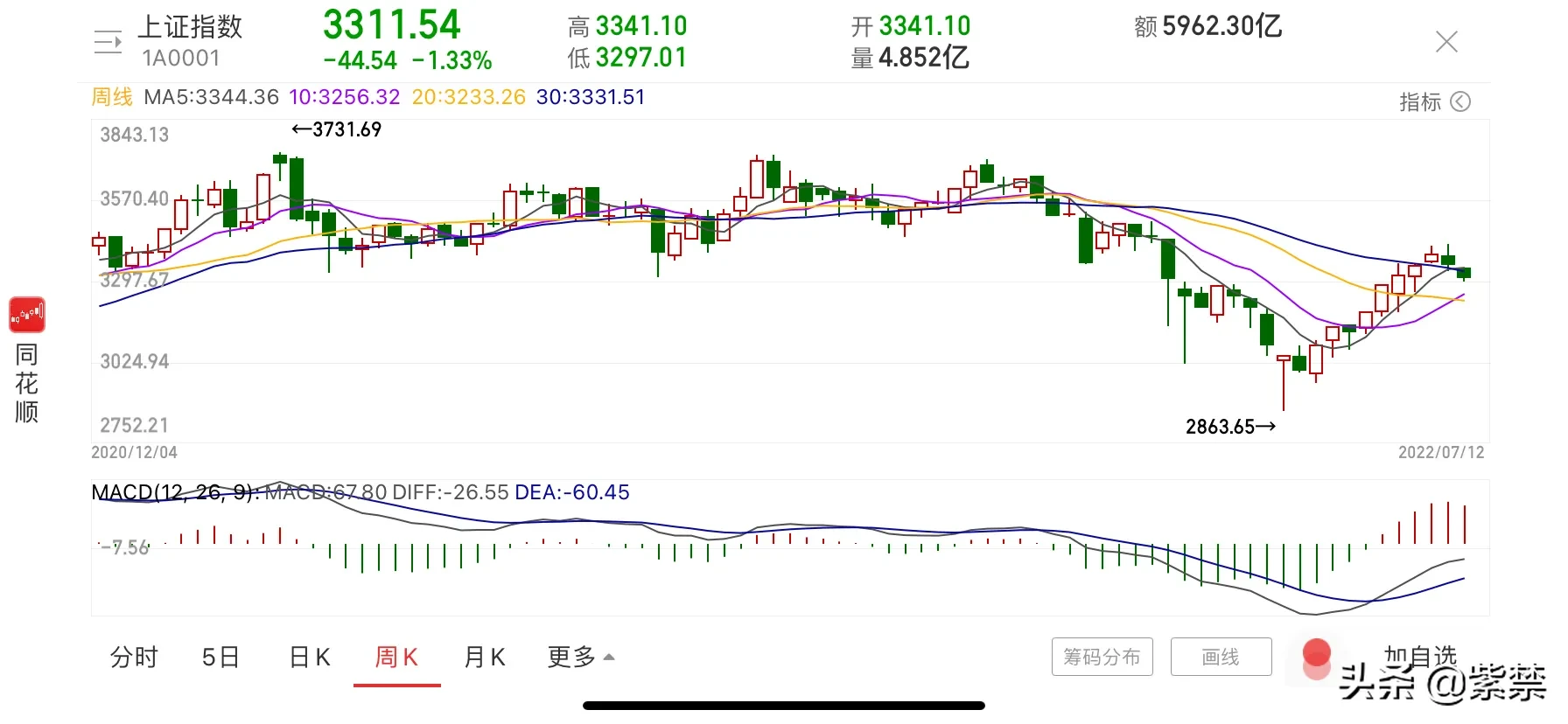1568x724 pixels.
Task: Add the index via 加自选
Action: point(1419,655)
